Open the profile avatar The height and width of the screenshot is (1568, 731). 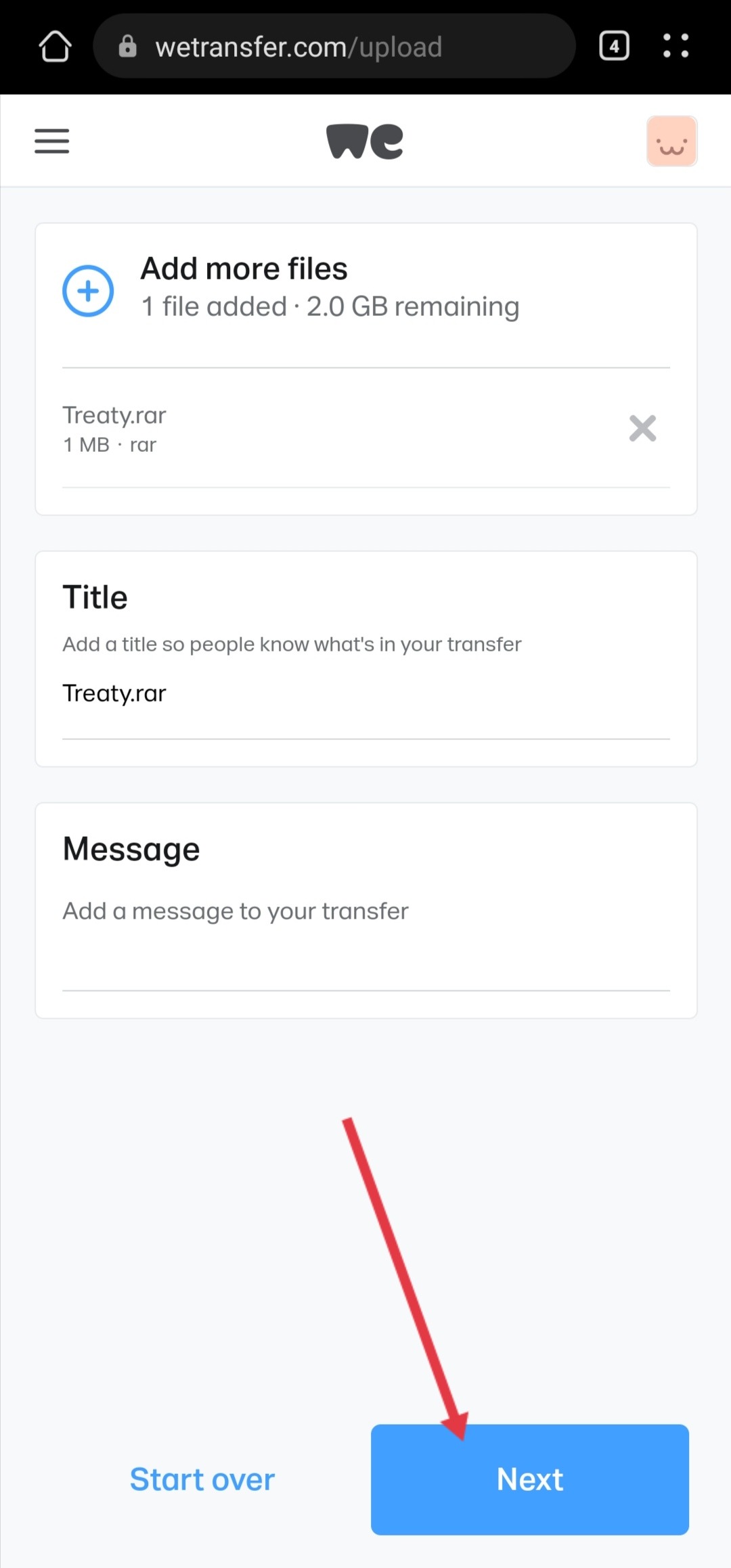671,141
